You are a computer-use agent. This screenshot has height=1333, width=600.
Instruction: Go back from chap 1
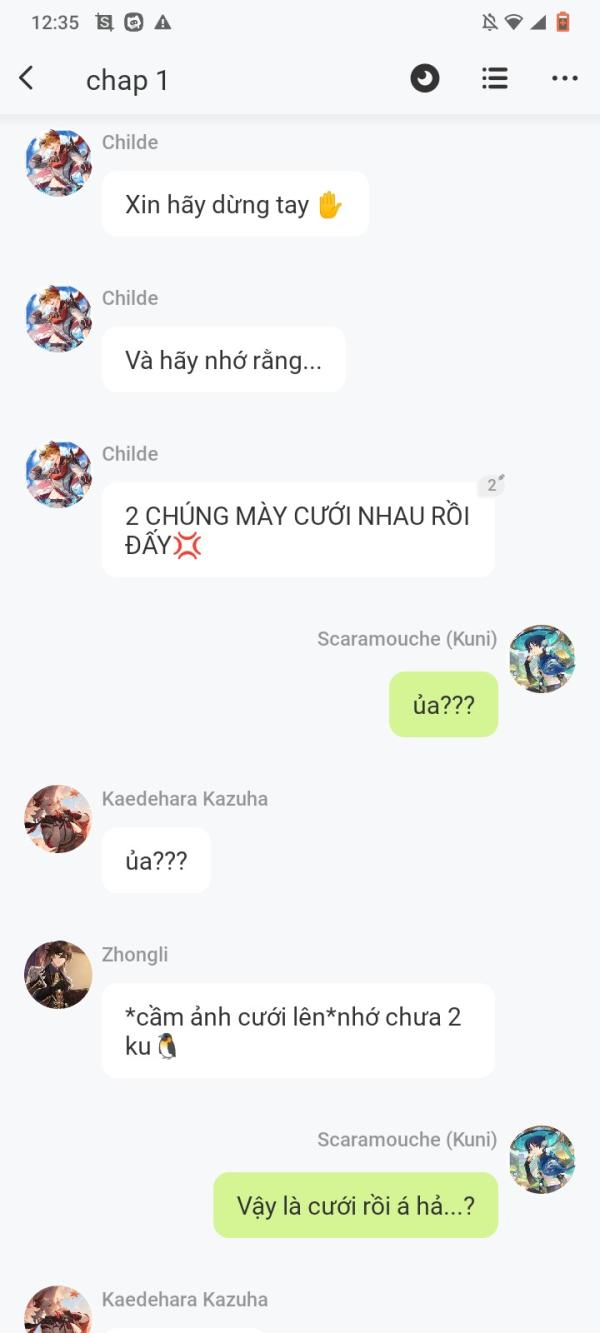point(27,79)
